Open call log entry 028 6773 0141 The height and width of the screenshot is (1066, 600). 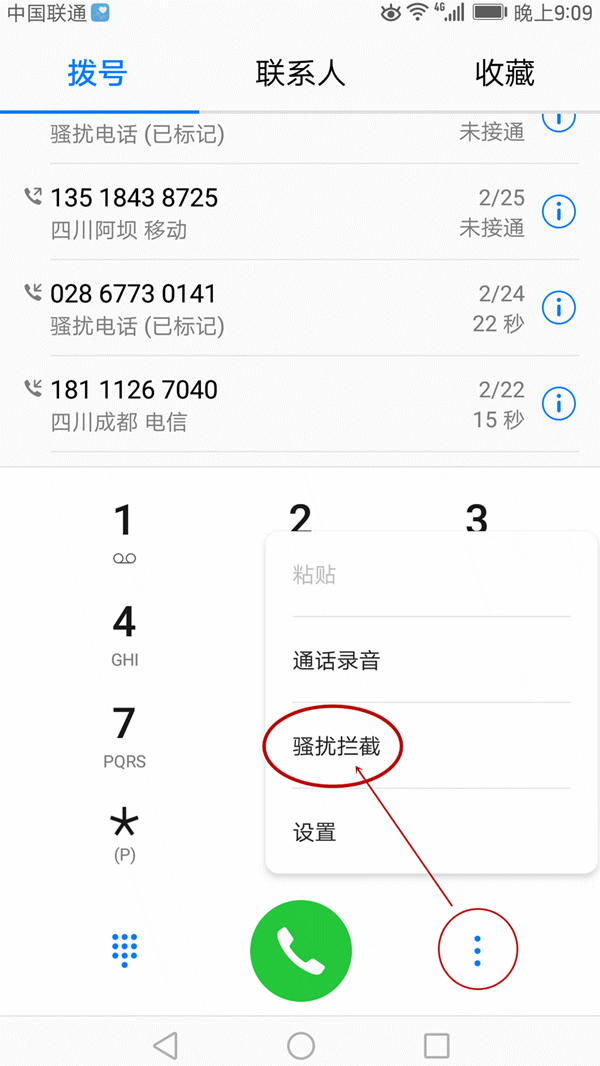pos(250,308)
